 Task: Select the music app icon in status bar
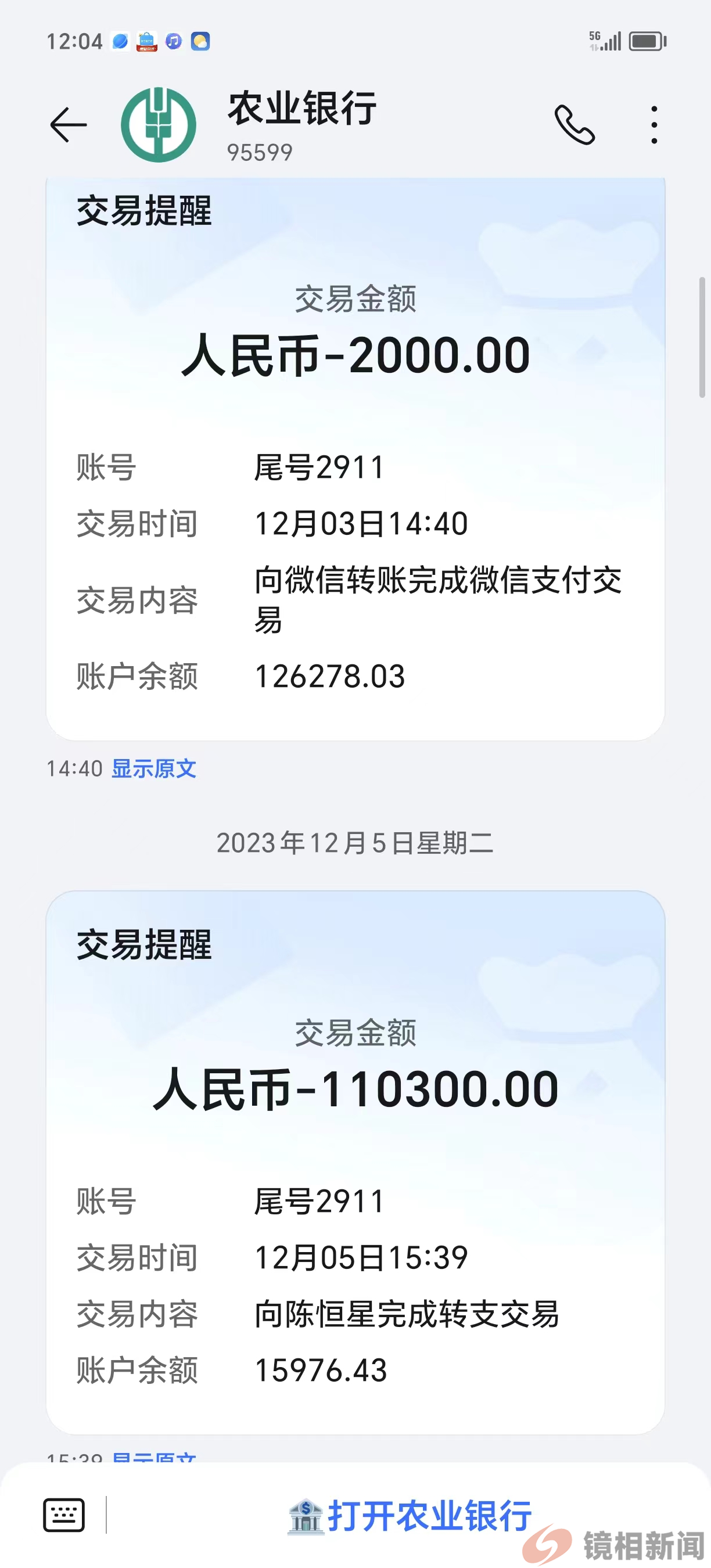[x=173, y=41]
